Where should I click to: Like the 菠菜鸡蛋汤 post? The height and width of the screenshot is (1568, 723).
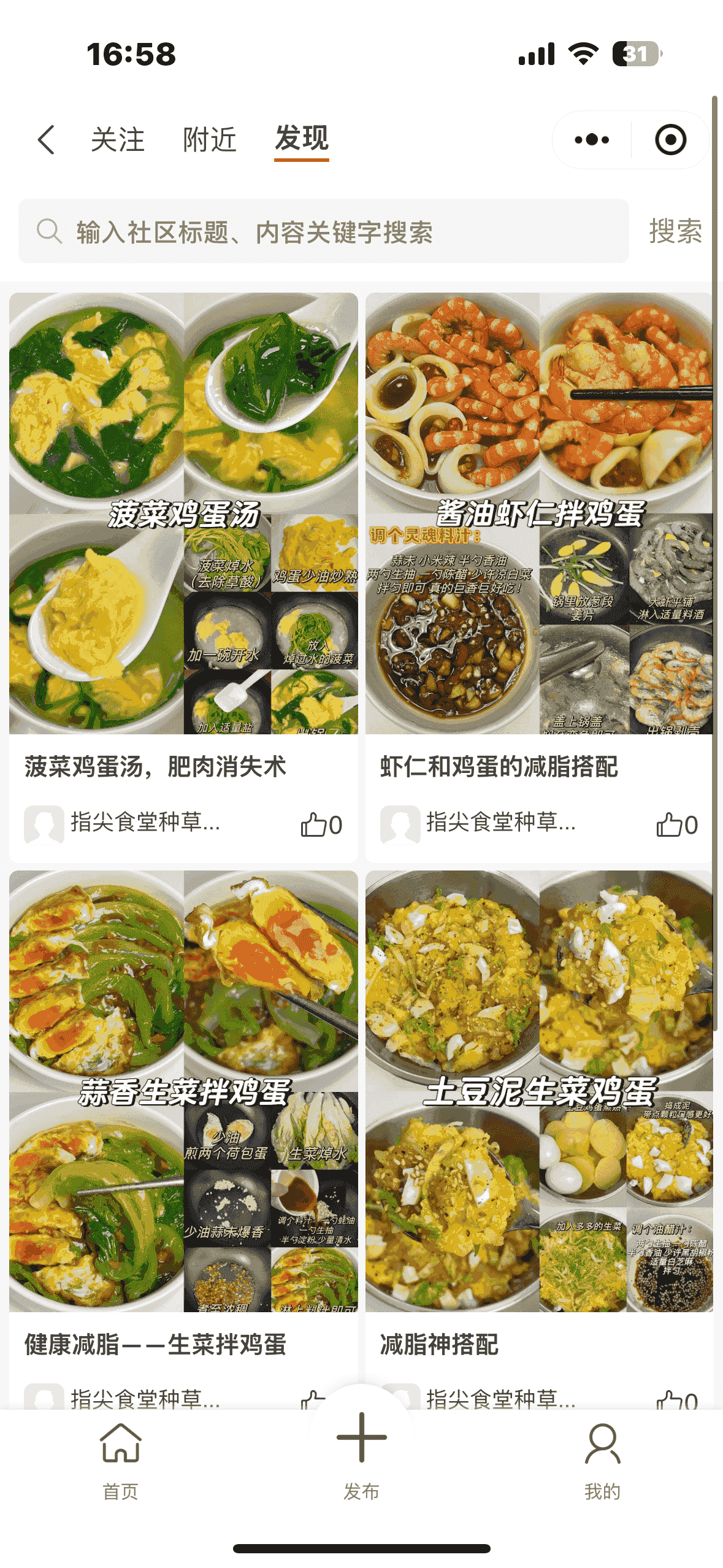321,824
